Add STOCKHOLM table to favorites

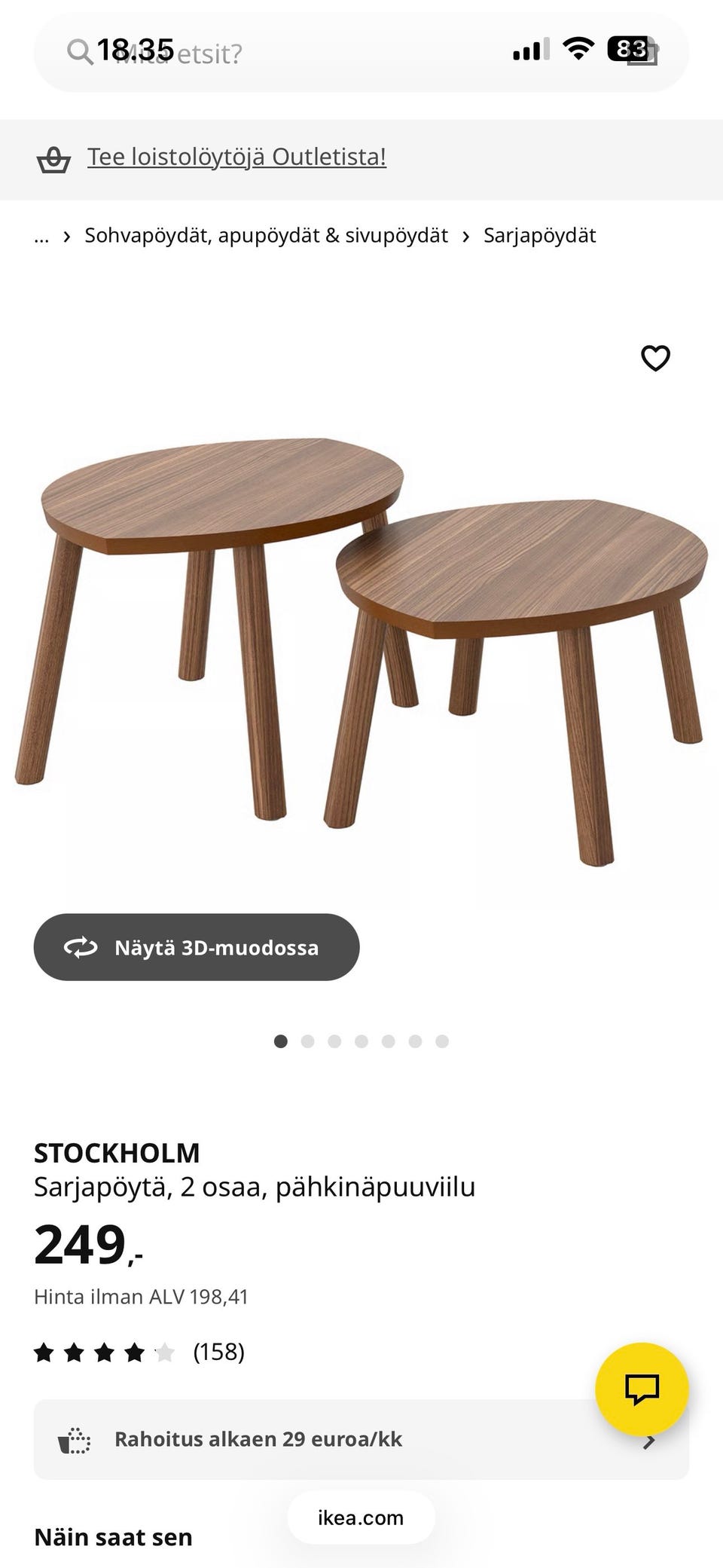tap(655, 358)
